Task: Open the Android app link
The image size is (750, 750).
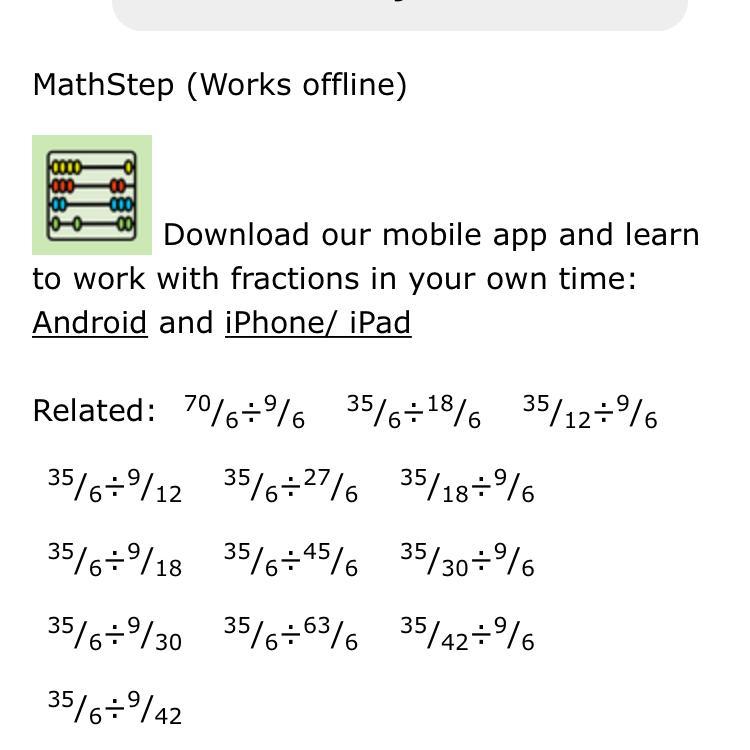Action: tap(90, 323)
